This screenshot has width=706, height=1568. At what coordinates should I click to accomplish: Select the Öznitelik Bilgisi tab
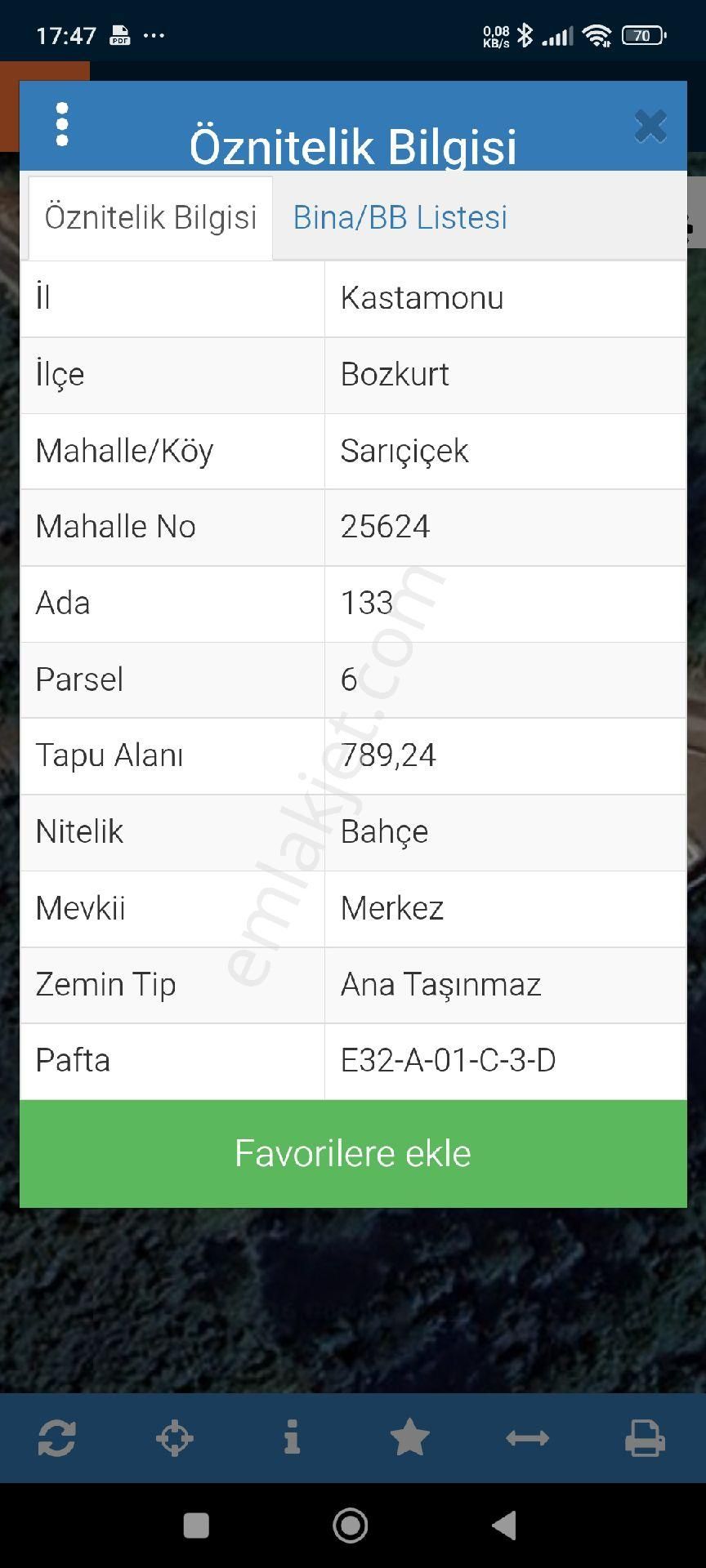(x=150, y=216)
